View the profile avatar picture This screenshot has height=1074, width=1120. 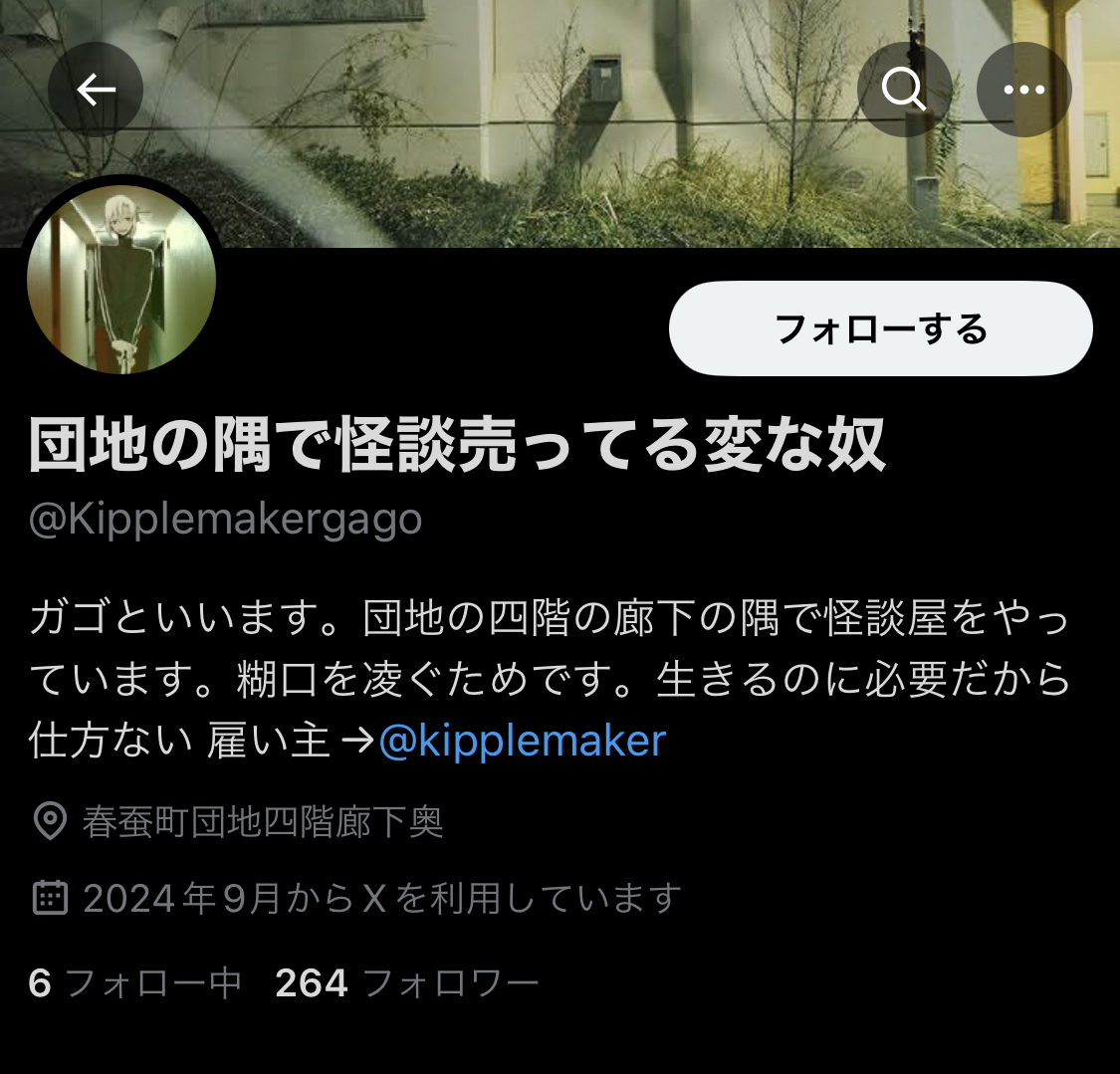point(121,281)
